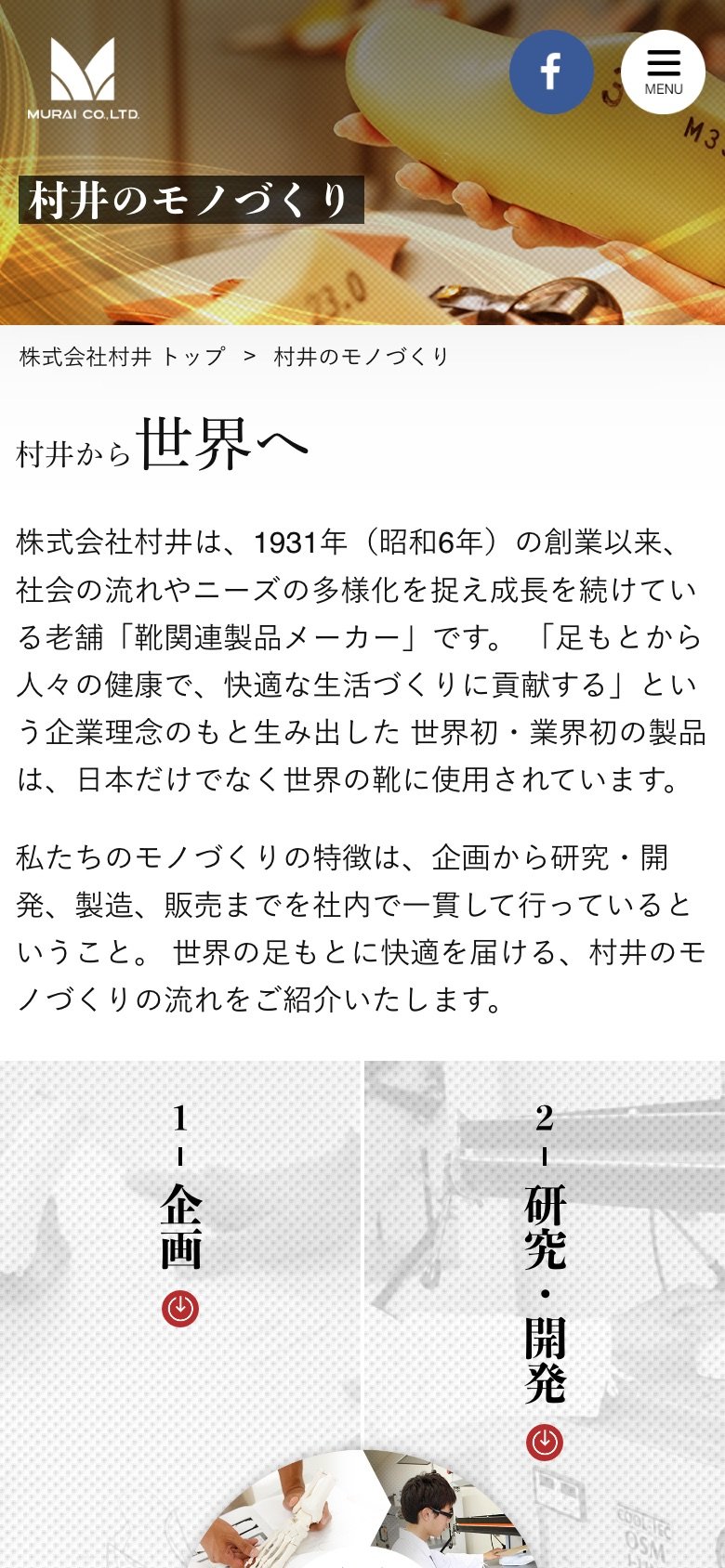This screenshot has height=1568, width=725.
Task: Open the MENU hamburger button
Action: tap(663, 72)
